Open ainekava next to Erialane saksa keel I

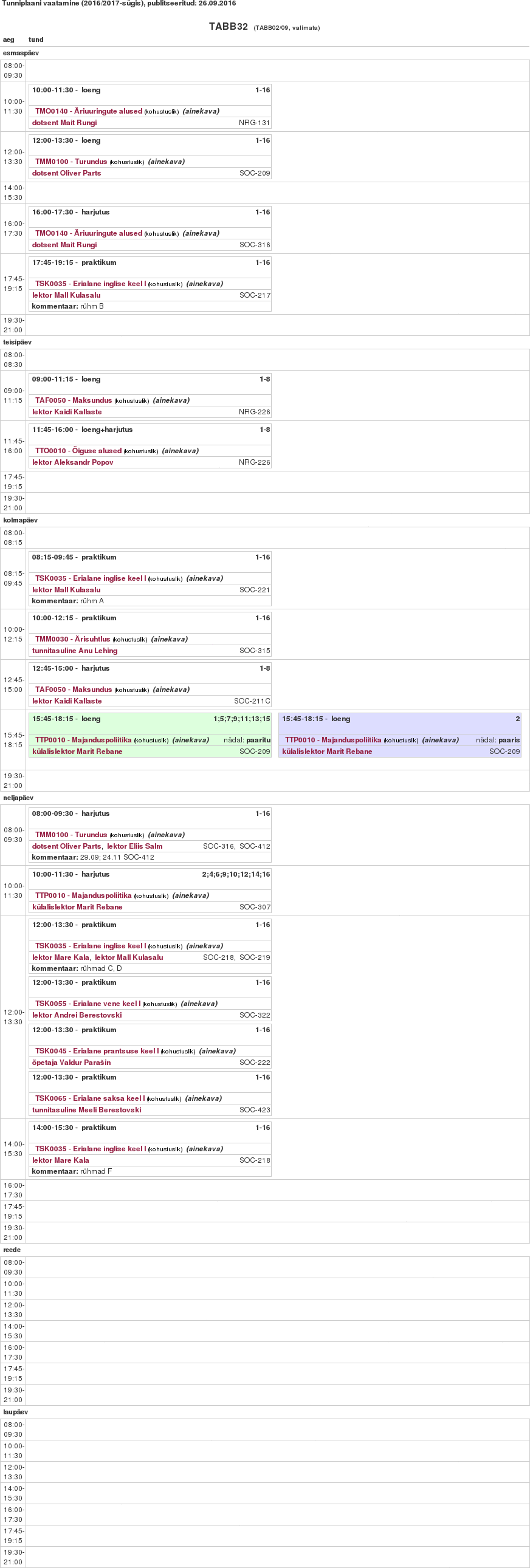click(204, 1099)
